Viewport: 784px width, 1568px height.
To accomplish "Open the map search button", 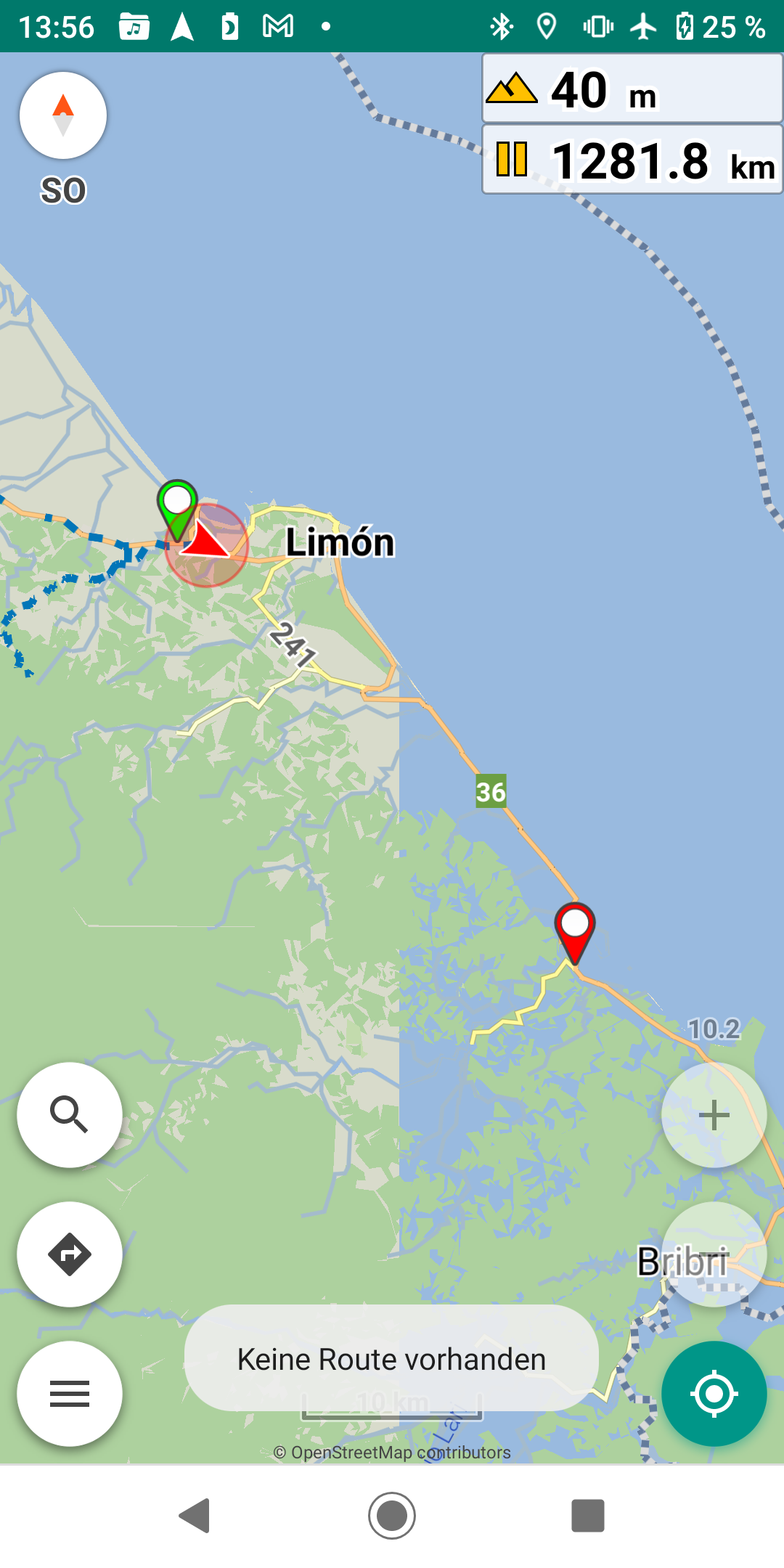I will click(x=70, y=1115).
